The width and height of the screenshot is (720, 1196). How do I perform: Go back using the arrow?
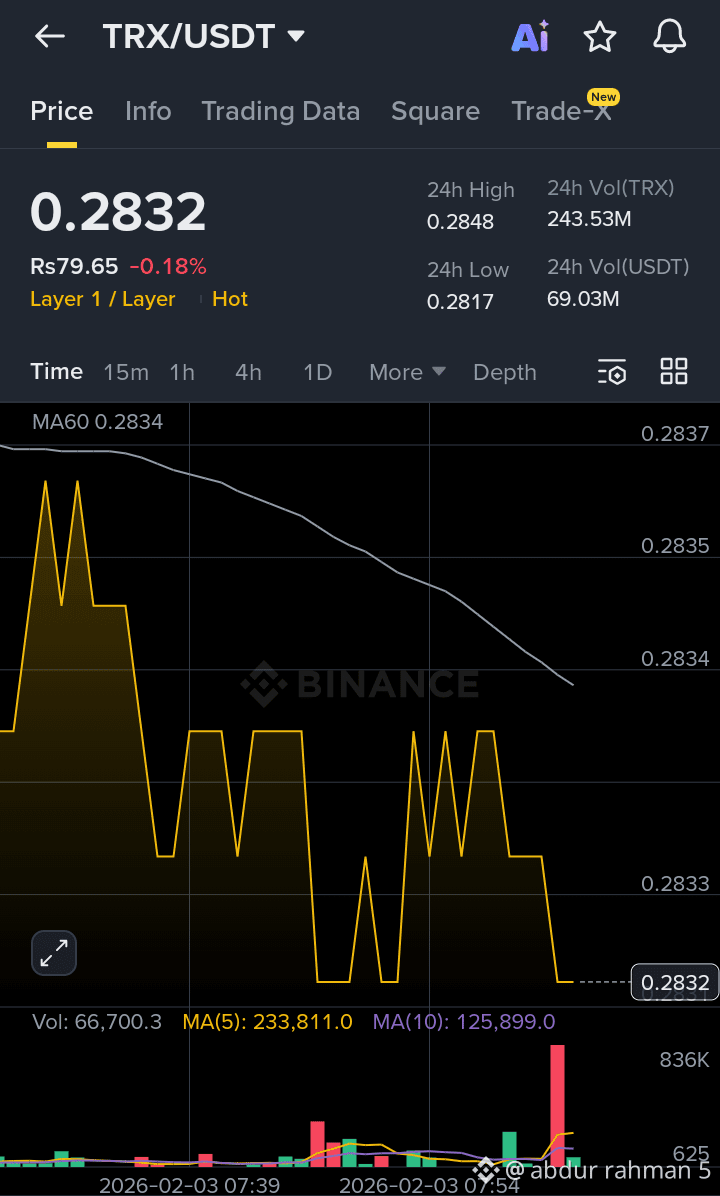49,37
